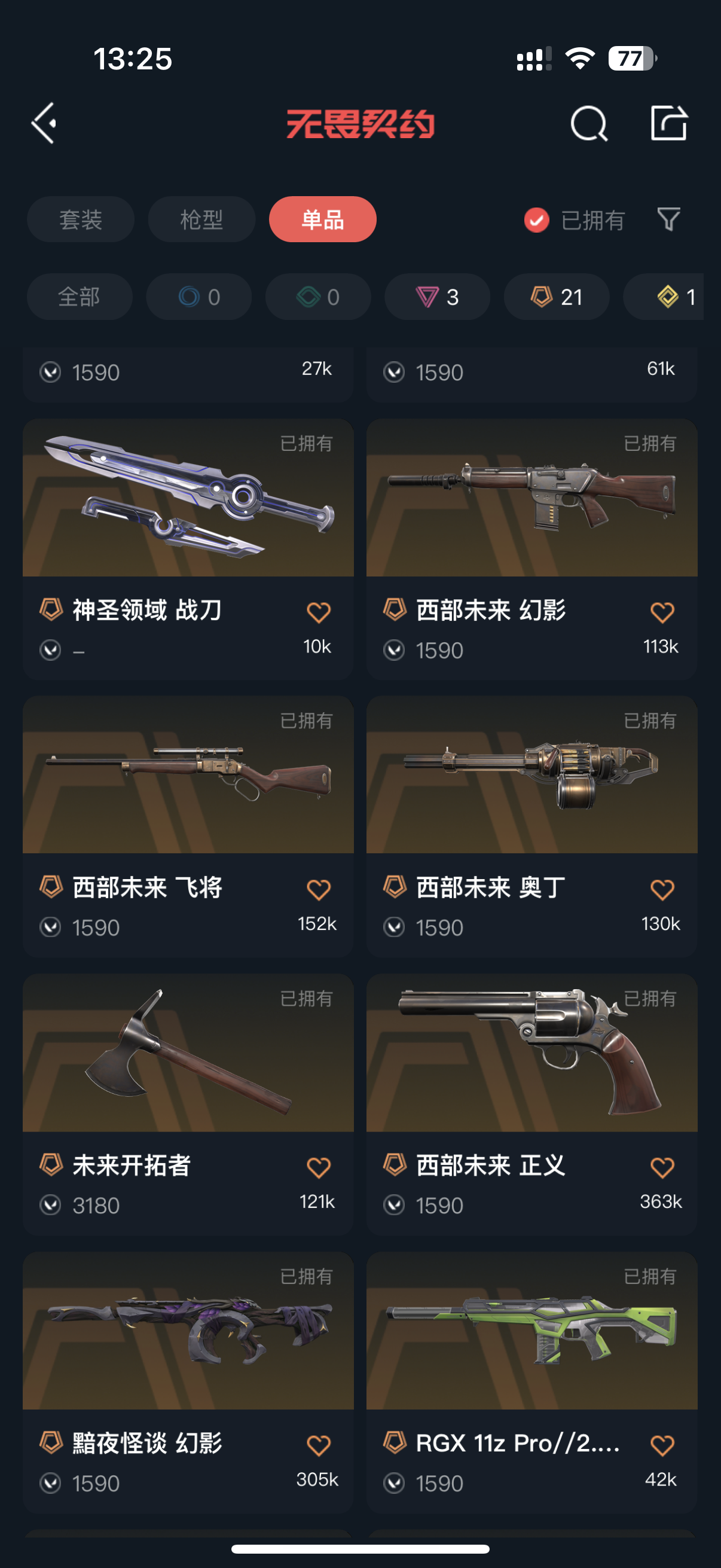Select the 全部 rarity chip
Image resolution: width=721 pixels, height=1568 pixels.
[x=79, y=297]
